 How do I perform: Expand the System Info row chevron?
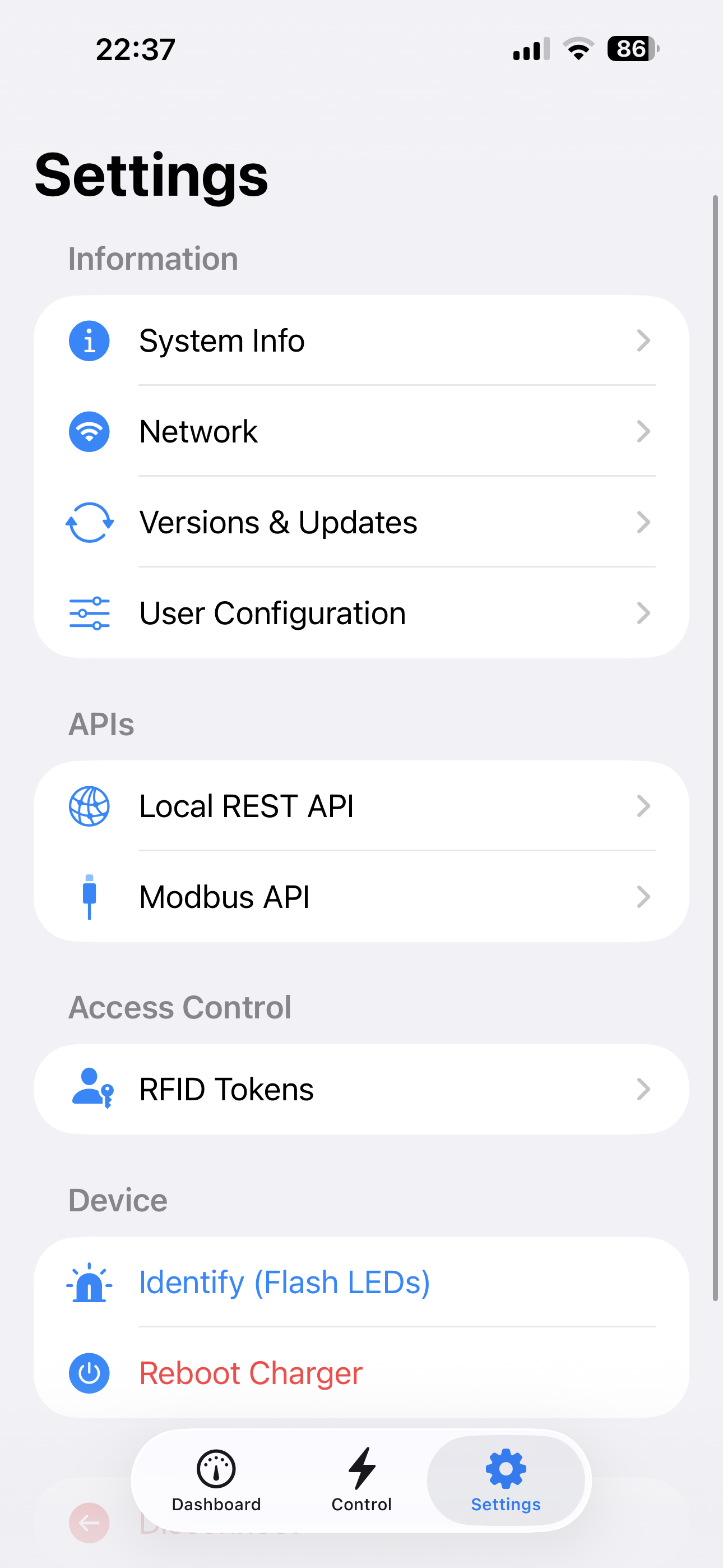pyautogui.click(x=644, y=341)
